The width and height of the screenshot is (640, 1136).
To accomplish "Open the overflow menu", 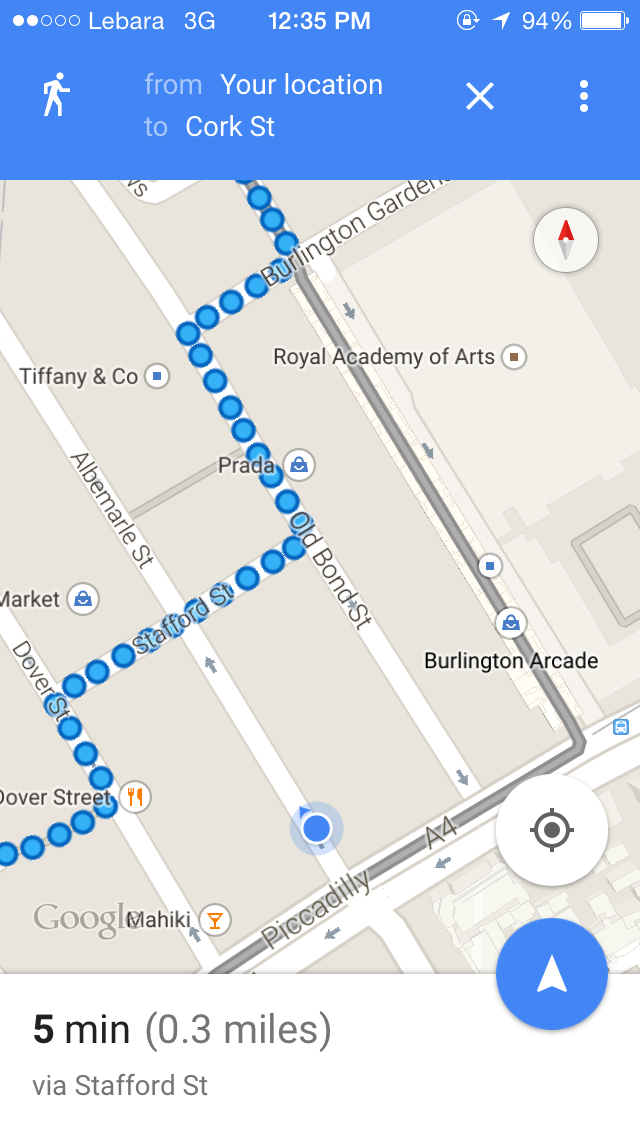I will 584,96.
